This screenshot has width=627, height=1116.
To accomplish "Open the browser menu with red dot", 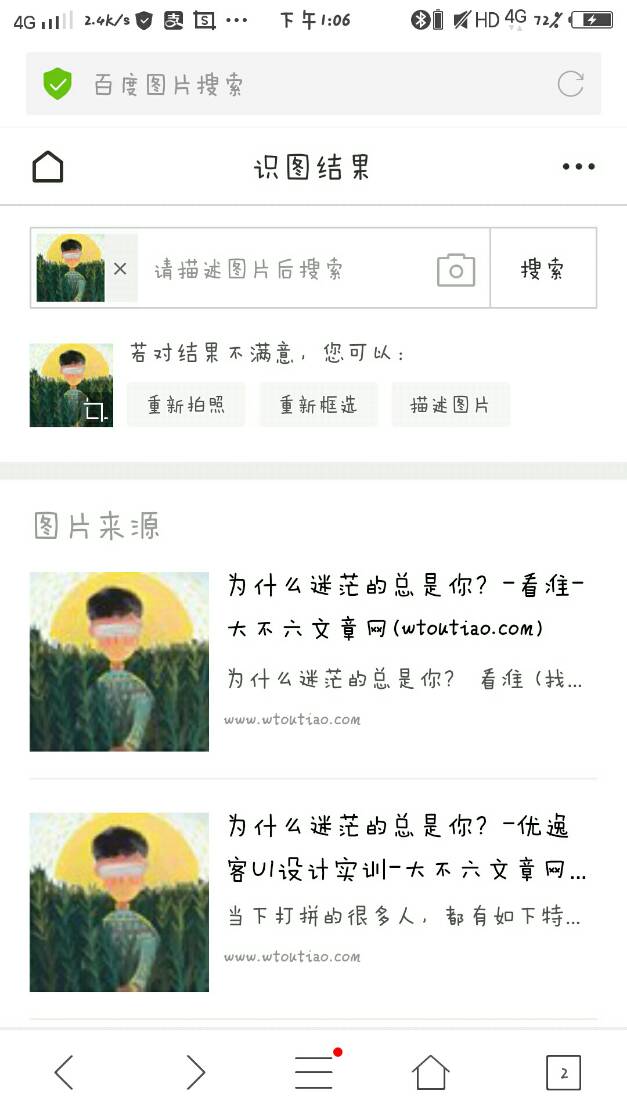I will (x=314, y=1073).
